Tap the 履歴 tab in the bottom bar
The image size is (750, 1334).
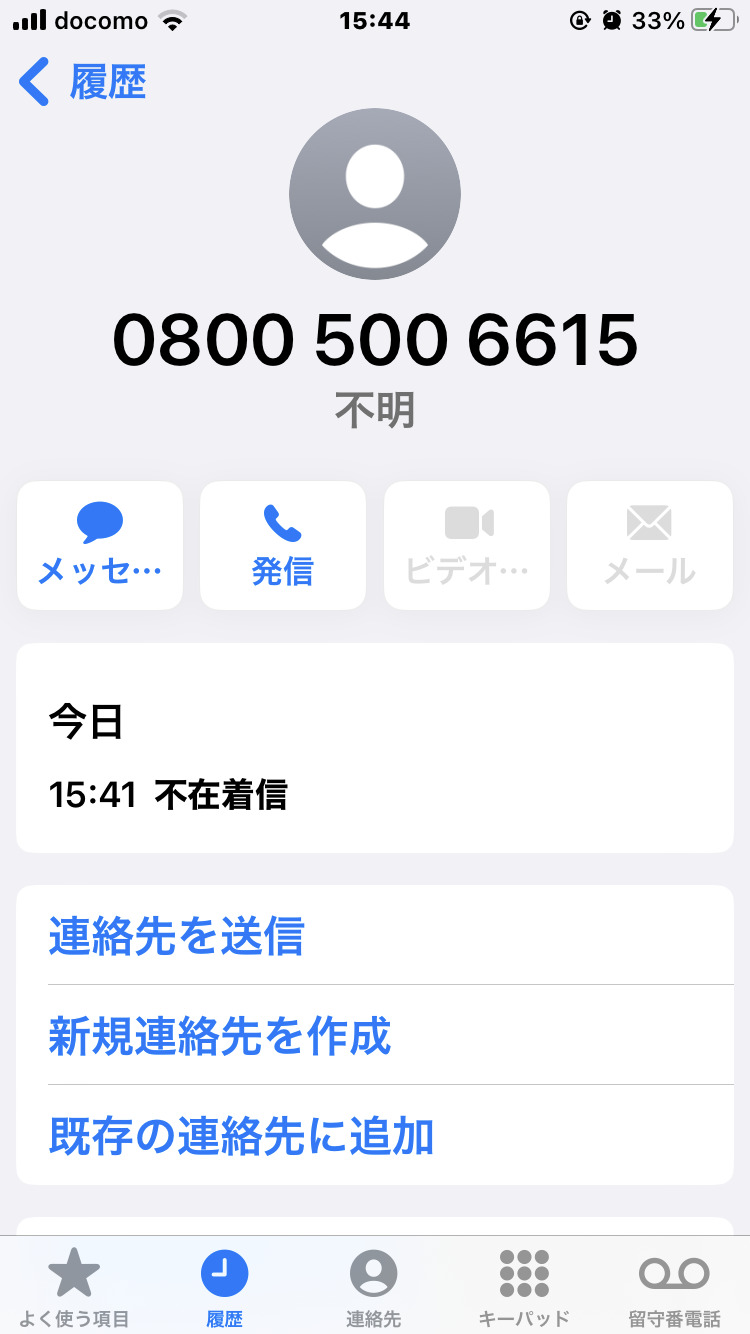pos(224,1288)
